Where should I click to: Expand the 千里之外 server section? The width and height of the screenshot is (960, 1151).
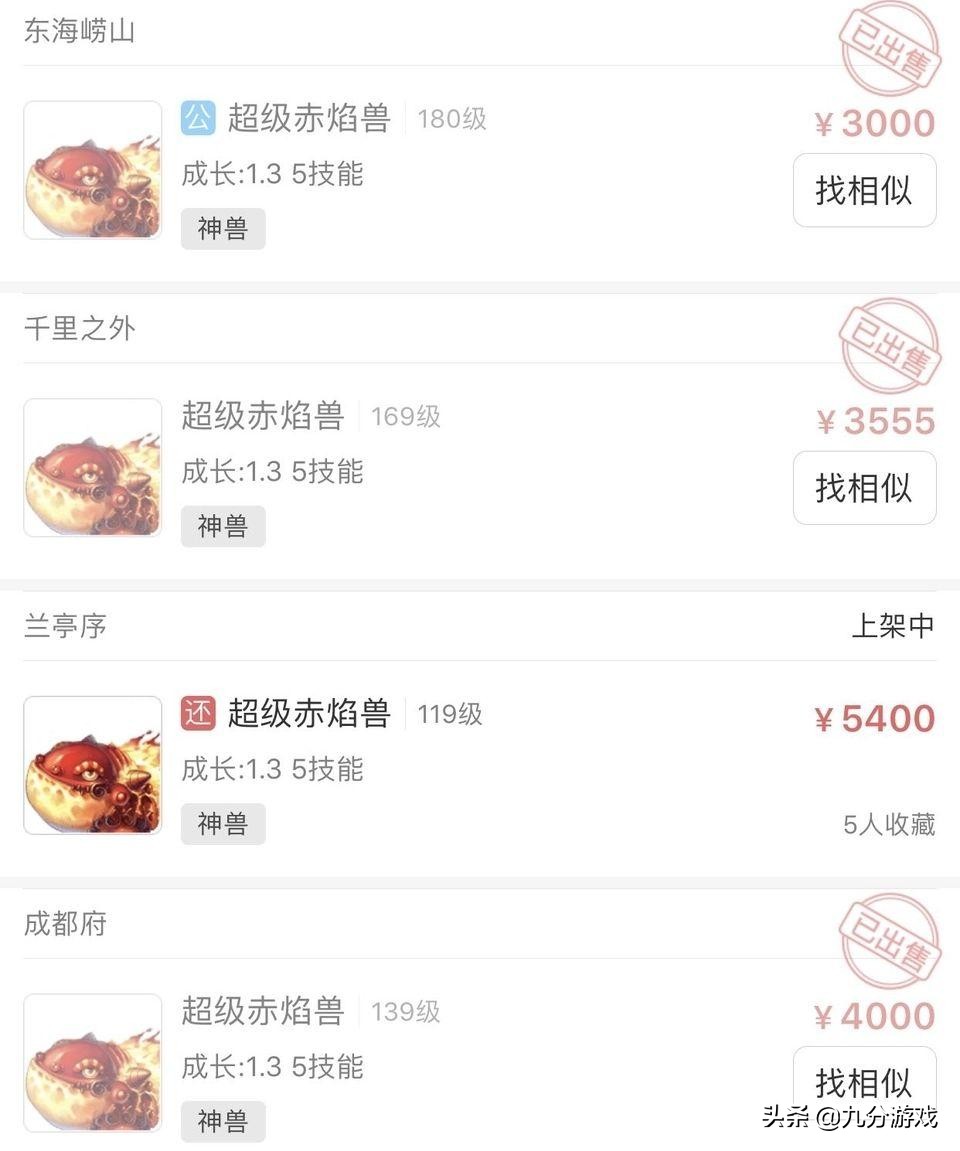coord(79,328)
